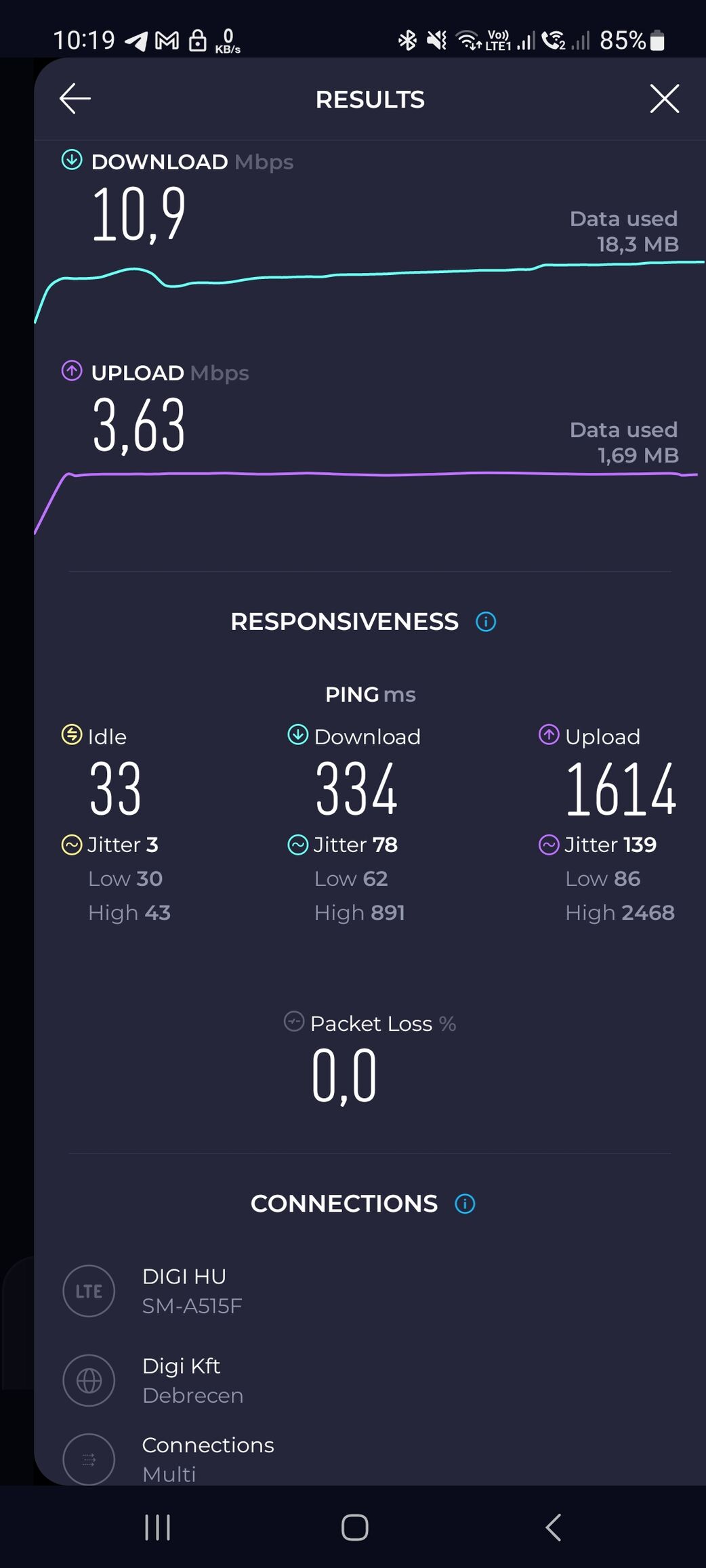Tap the system home button
This screenshot has height=1568, width=706.
(x=354, y=1527)
